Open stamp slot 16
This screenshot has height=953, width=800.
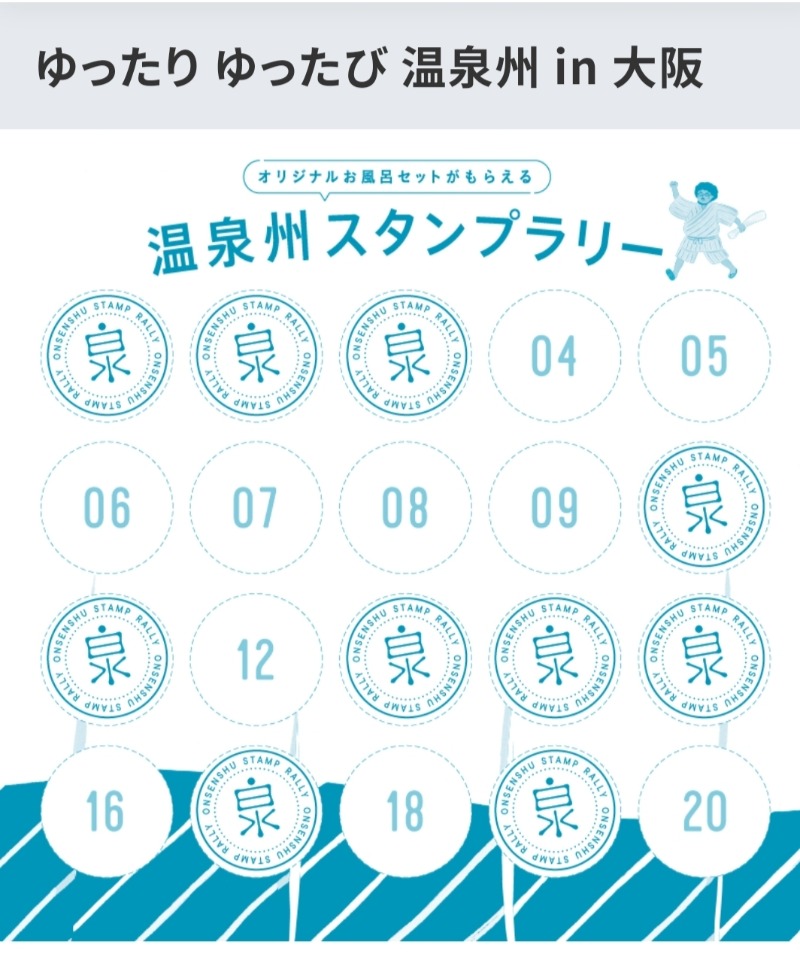pos(106,812)
